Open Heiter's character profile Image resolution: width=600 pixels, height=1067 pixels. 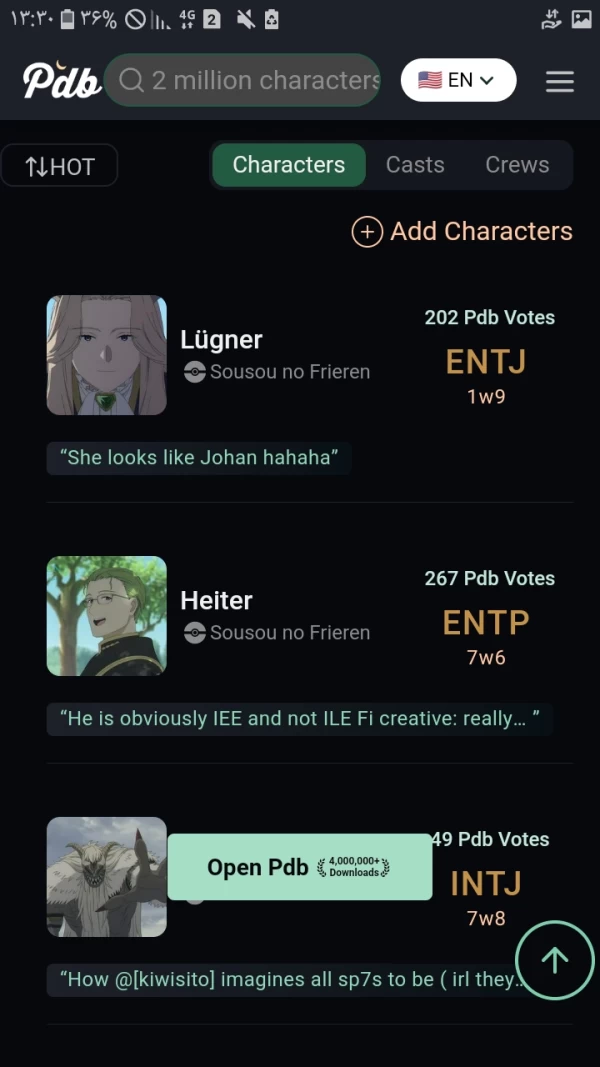(216, 601)
